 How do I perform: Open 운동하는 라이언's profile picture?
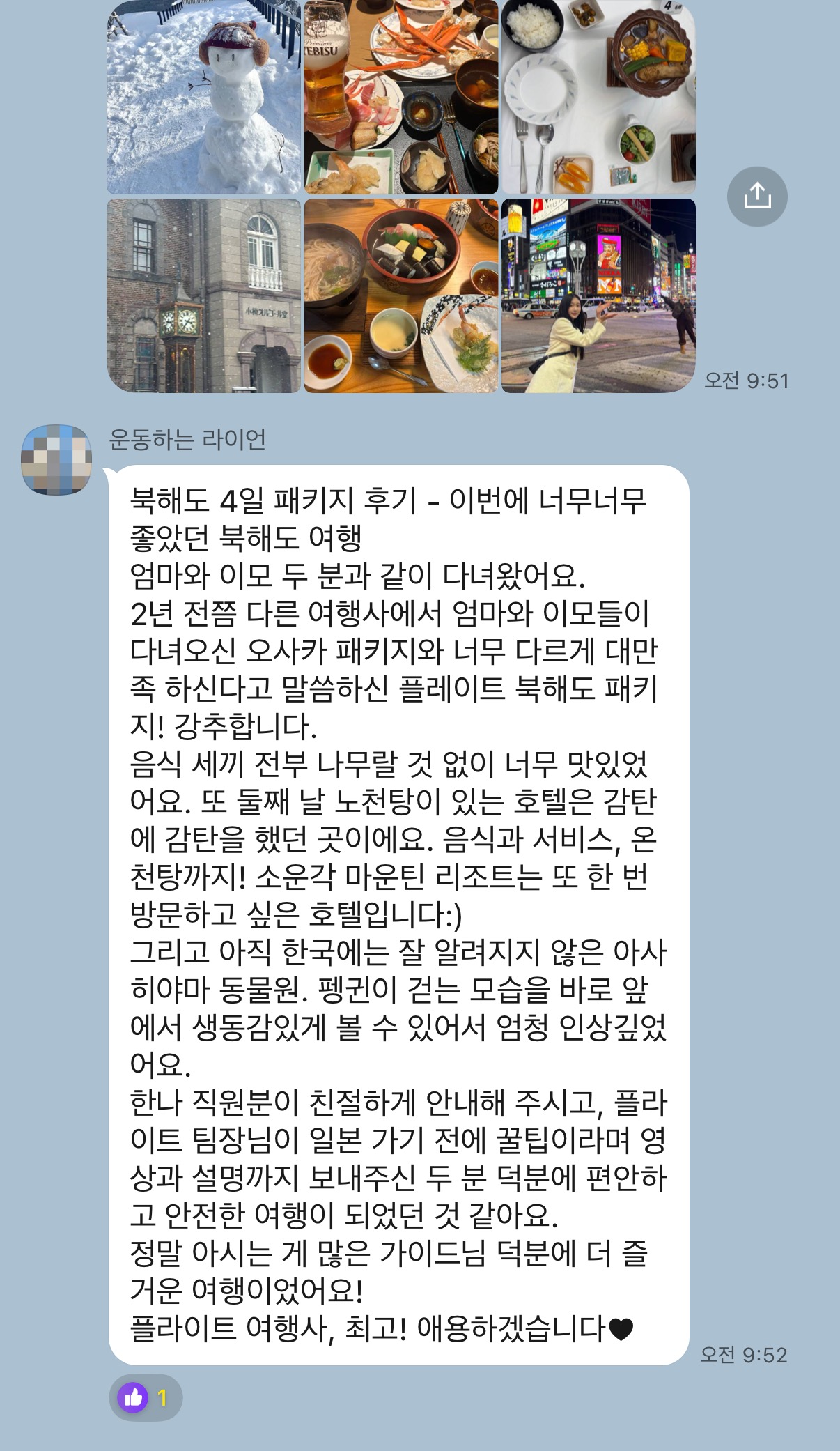[56, 460]
